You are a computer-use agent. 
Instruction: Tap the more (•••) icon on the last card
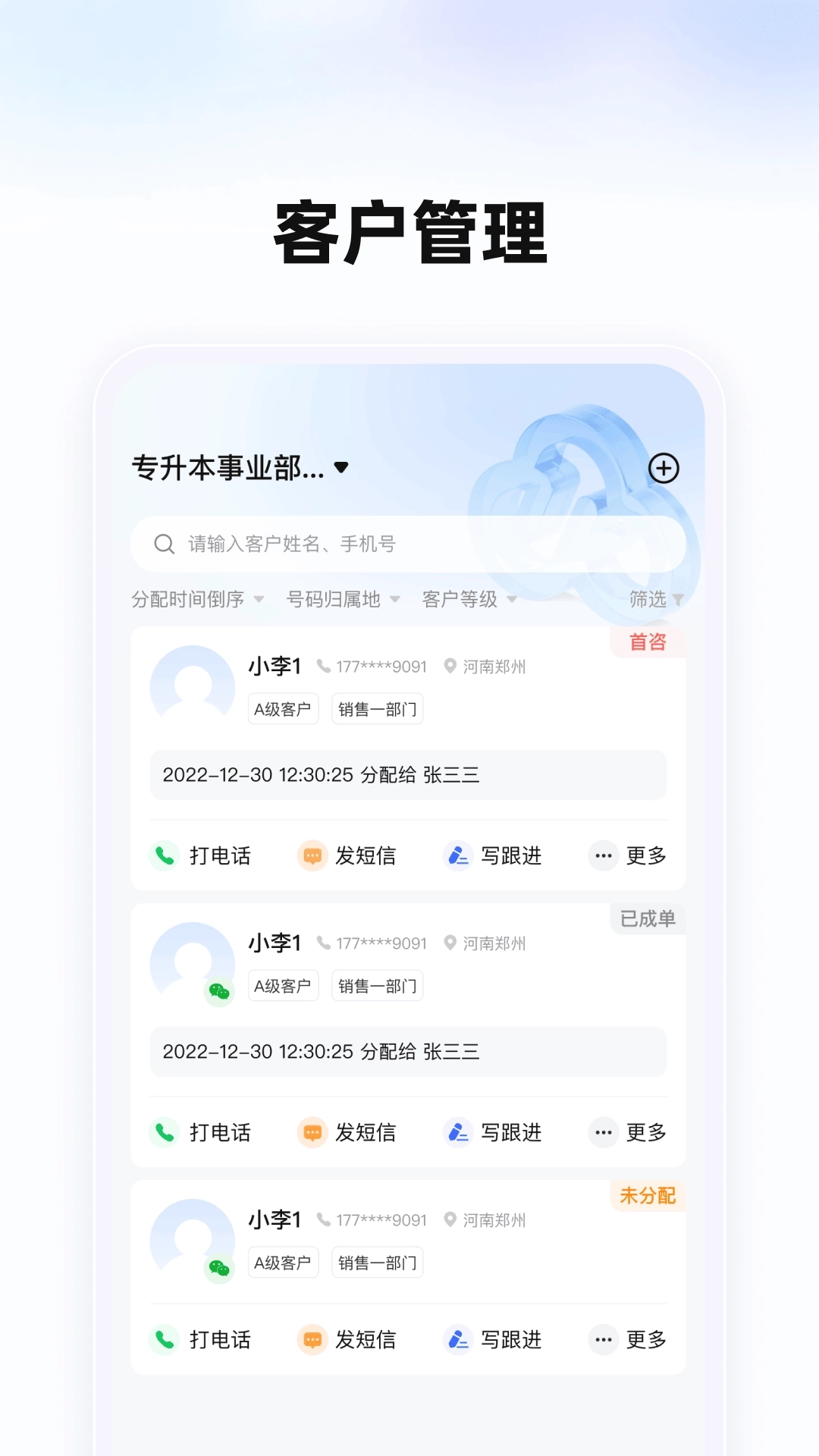coord(603,1340)
